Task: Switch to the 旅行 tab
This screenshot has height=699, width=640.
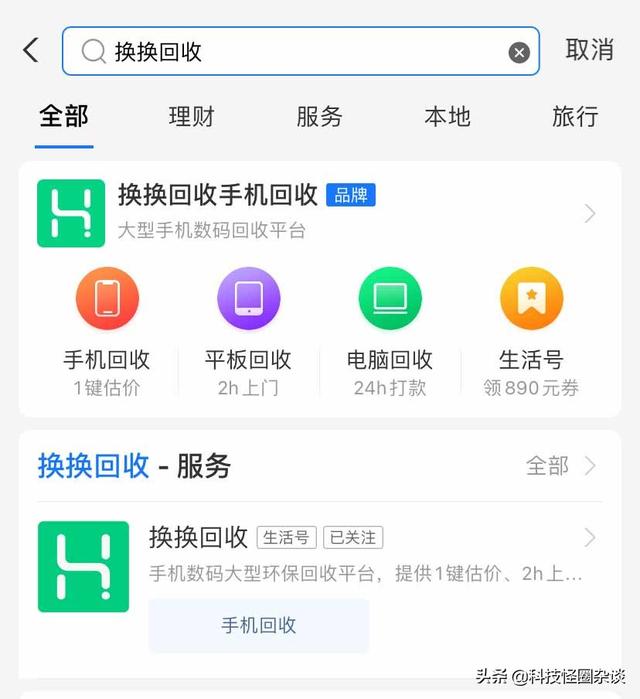Action: point(575,117)
